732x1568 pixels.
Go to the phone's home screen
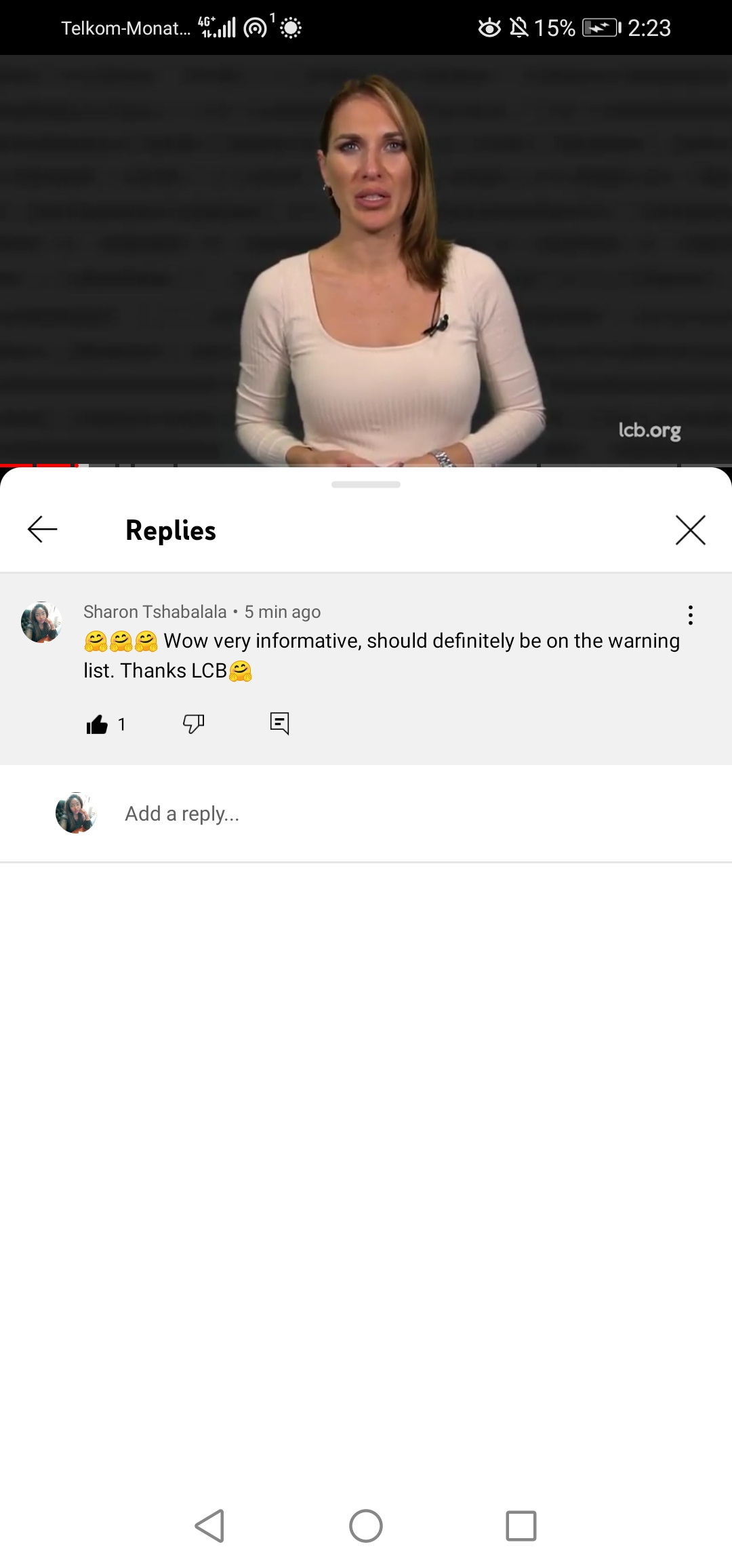(x=366, y=1526)
